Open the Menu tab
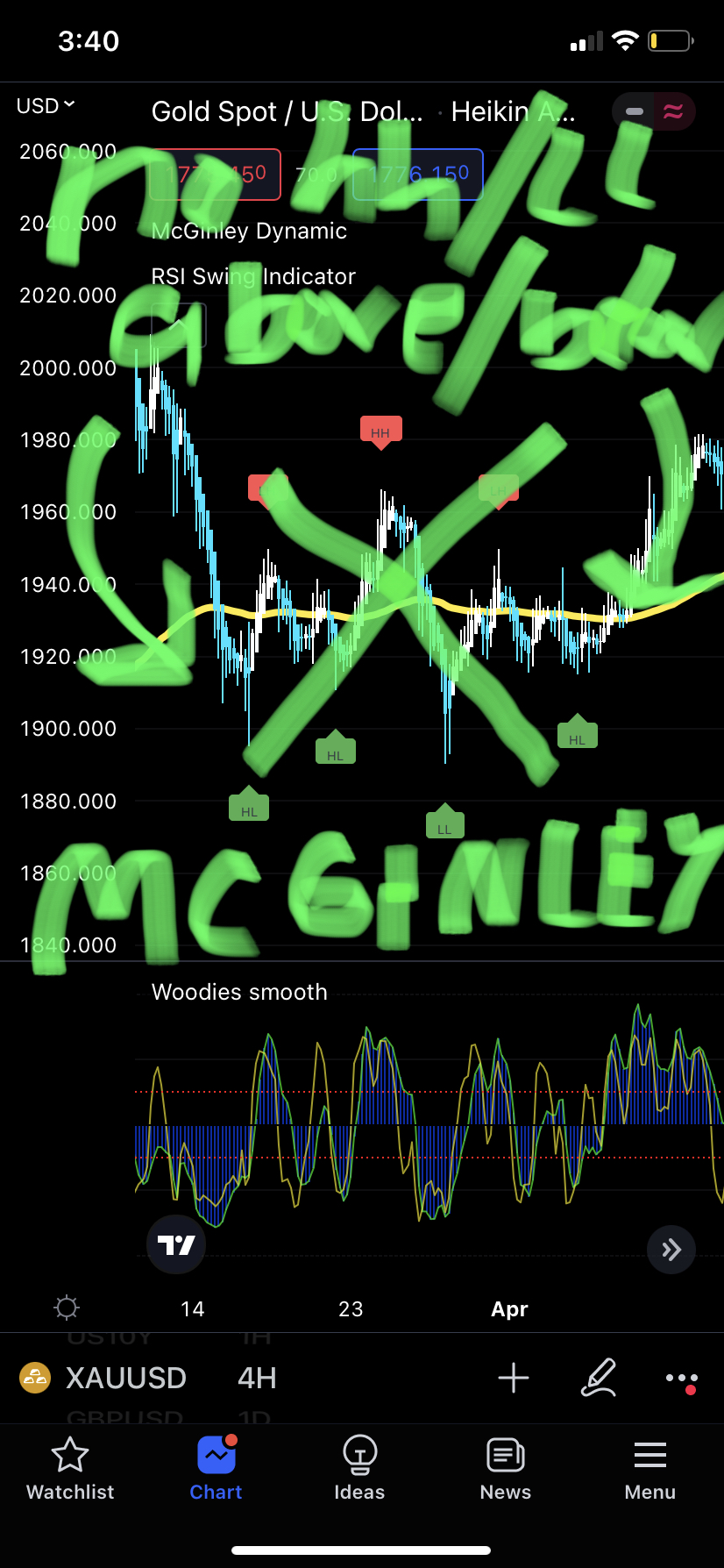The height and width of the screenshot is (1568, 724). 649,1469
